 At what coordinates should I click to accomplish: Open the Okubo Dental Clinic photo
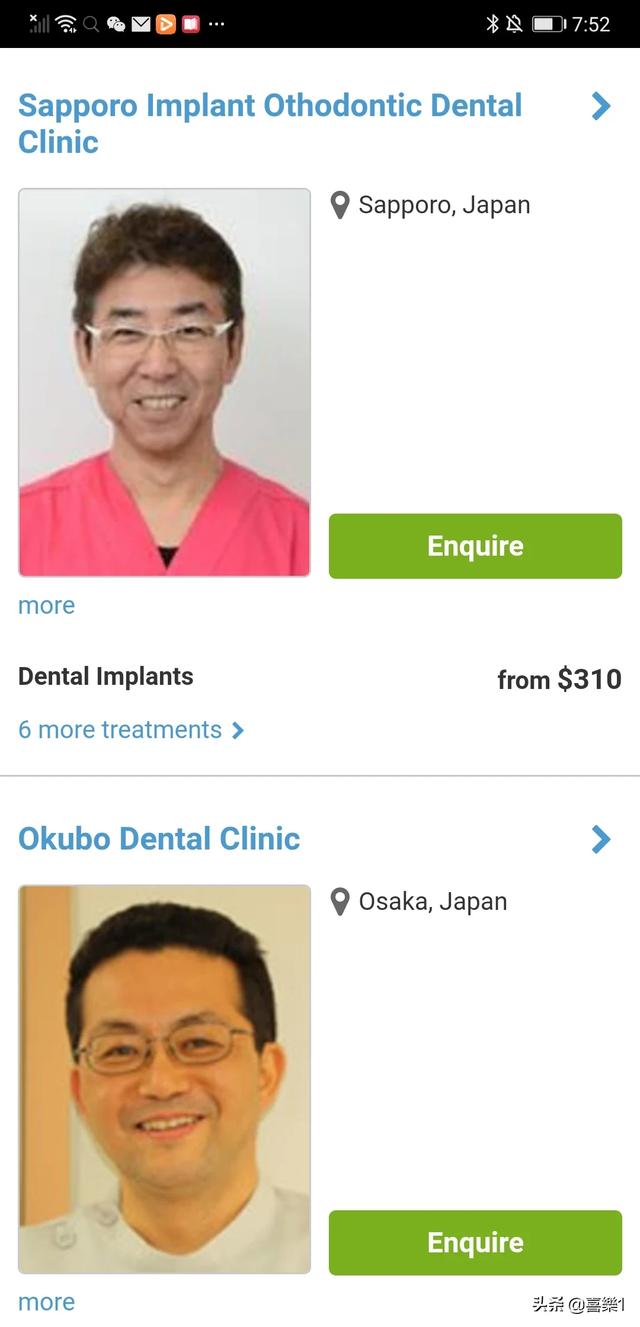[x=164, y=1078]
